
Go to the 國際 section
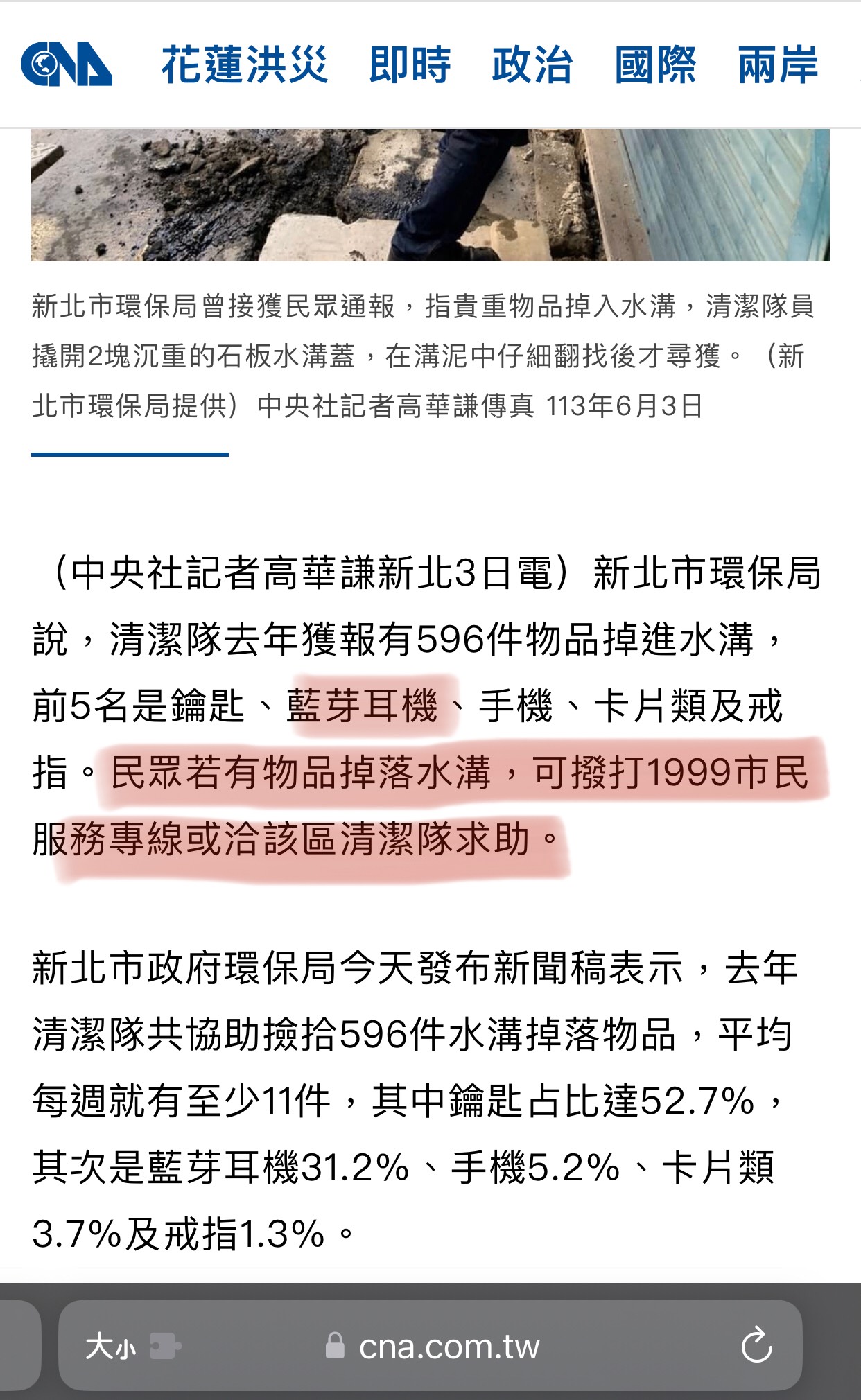[x=655, y=65]
